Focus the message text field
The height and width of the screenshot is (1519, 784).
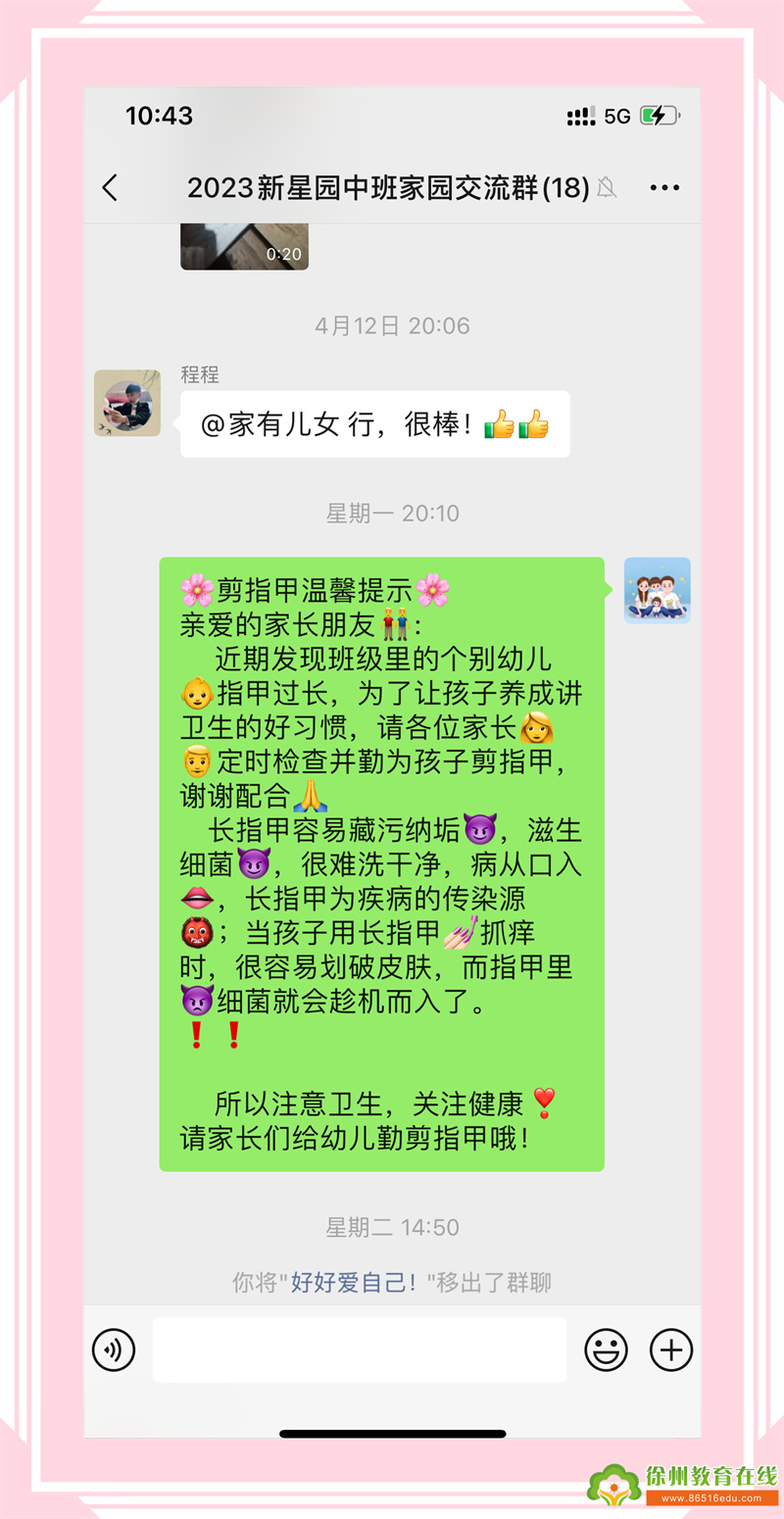[359, 1350]
